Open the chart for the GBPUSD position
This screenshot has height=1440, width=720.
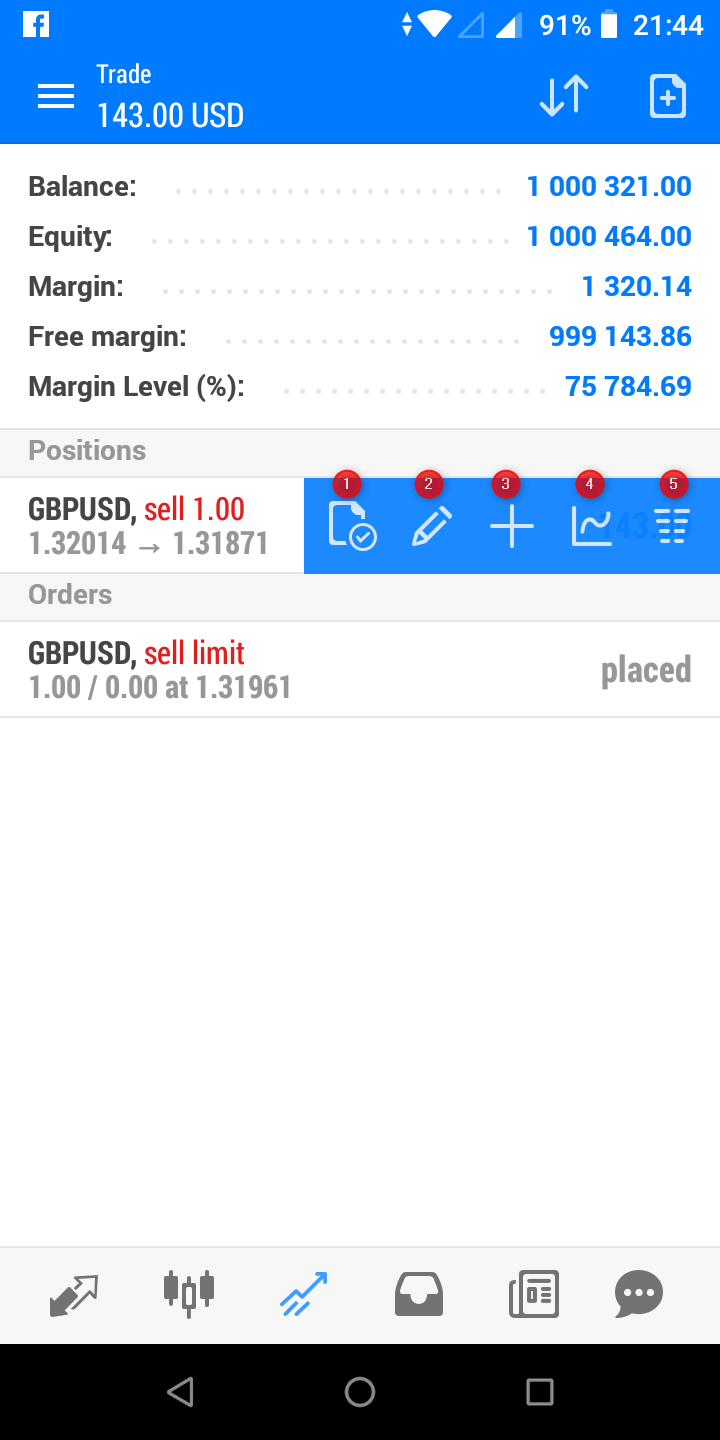(x=591, y=526)
